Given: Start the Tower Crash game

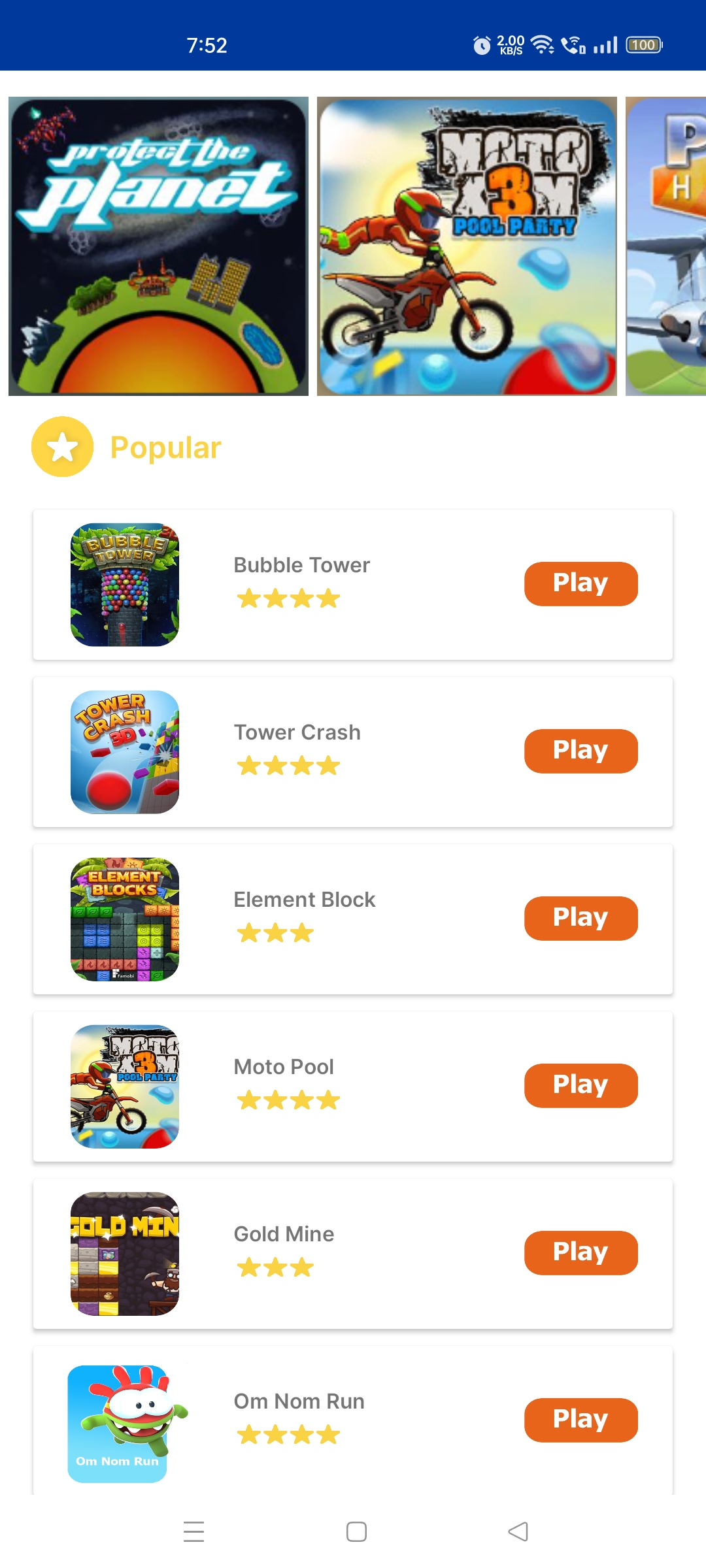Looking at the screenshot, I should point(580,751).
